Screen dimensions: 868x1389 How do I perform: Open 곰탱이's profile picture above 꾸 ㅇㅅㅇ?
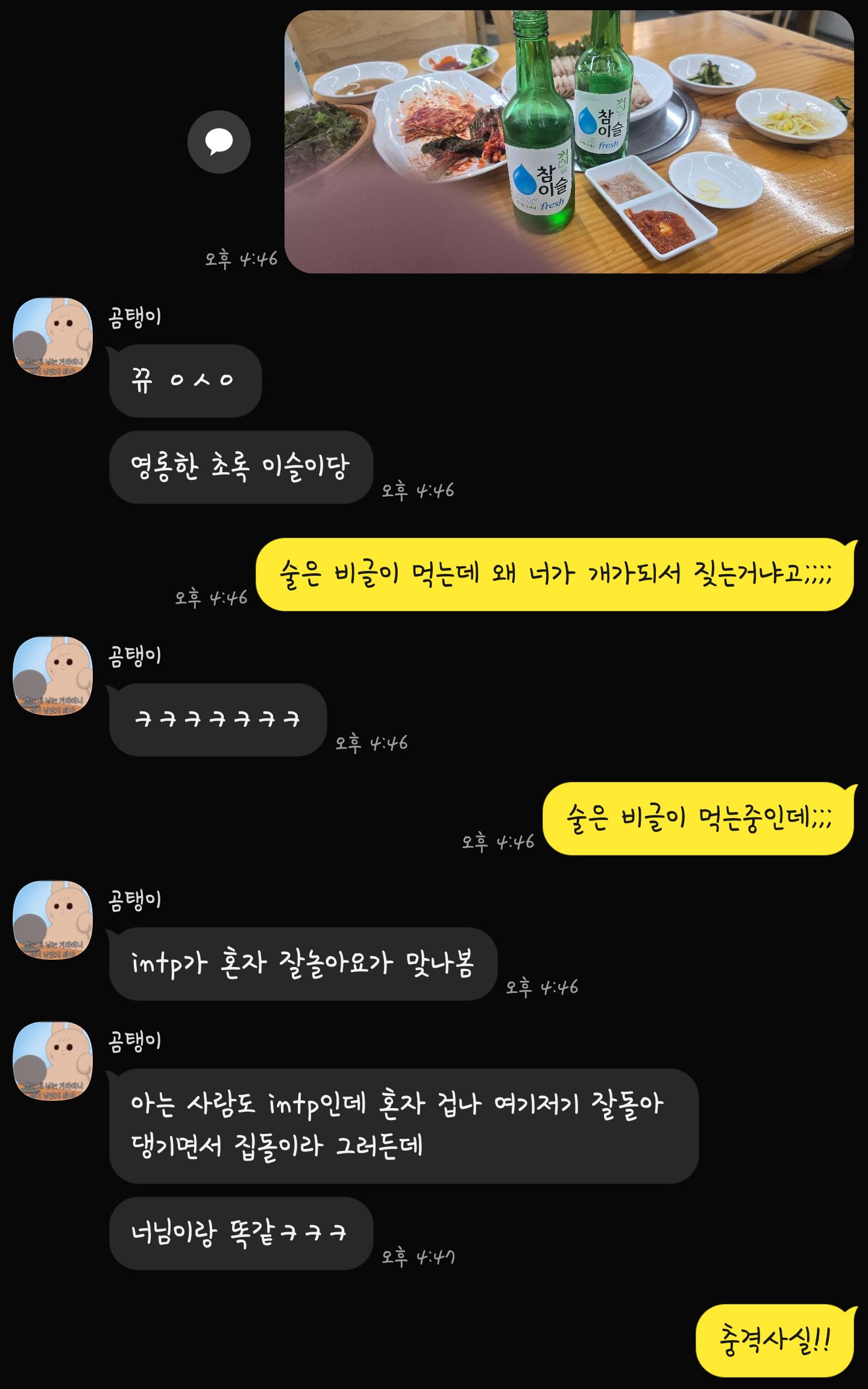[x=53, y=337]
